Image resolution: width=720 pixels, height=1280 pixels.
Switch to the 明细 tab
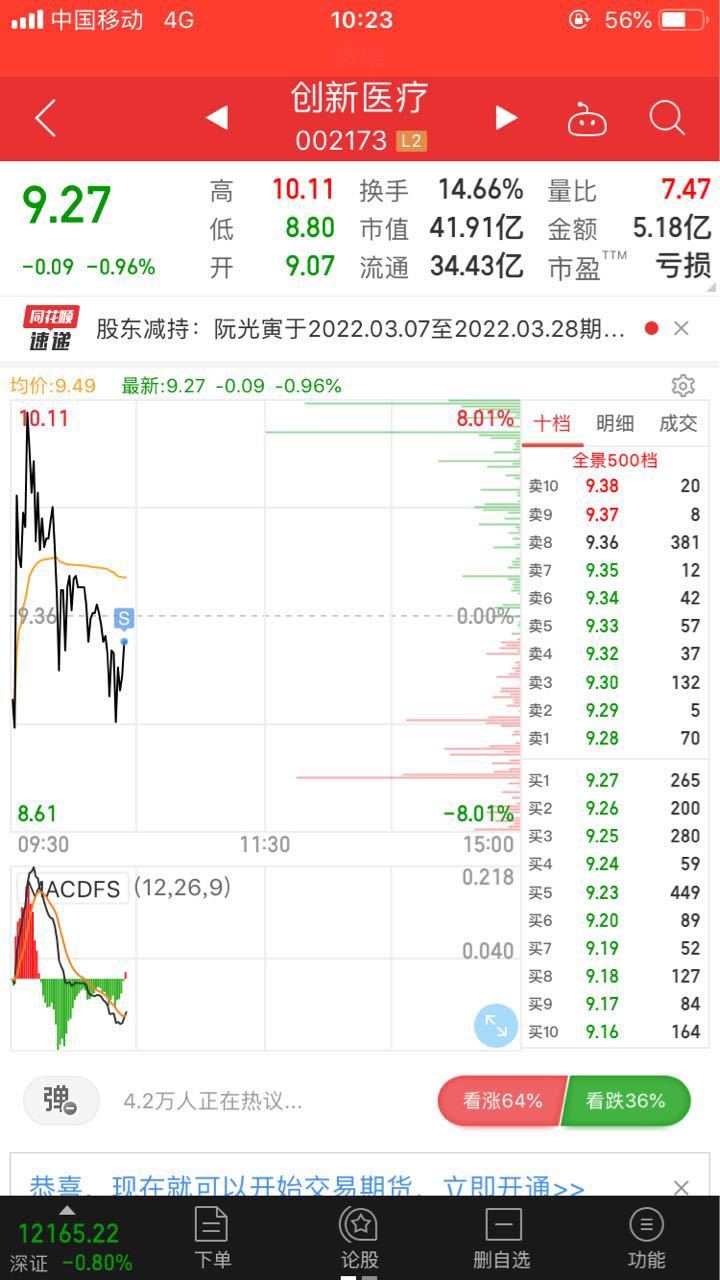pyautogui.click(x=615, y=424)
